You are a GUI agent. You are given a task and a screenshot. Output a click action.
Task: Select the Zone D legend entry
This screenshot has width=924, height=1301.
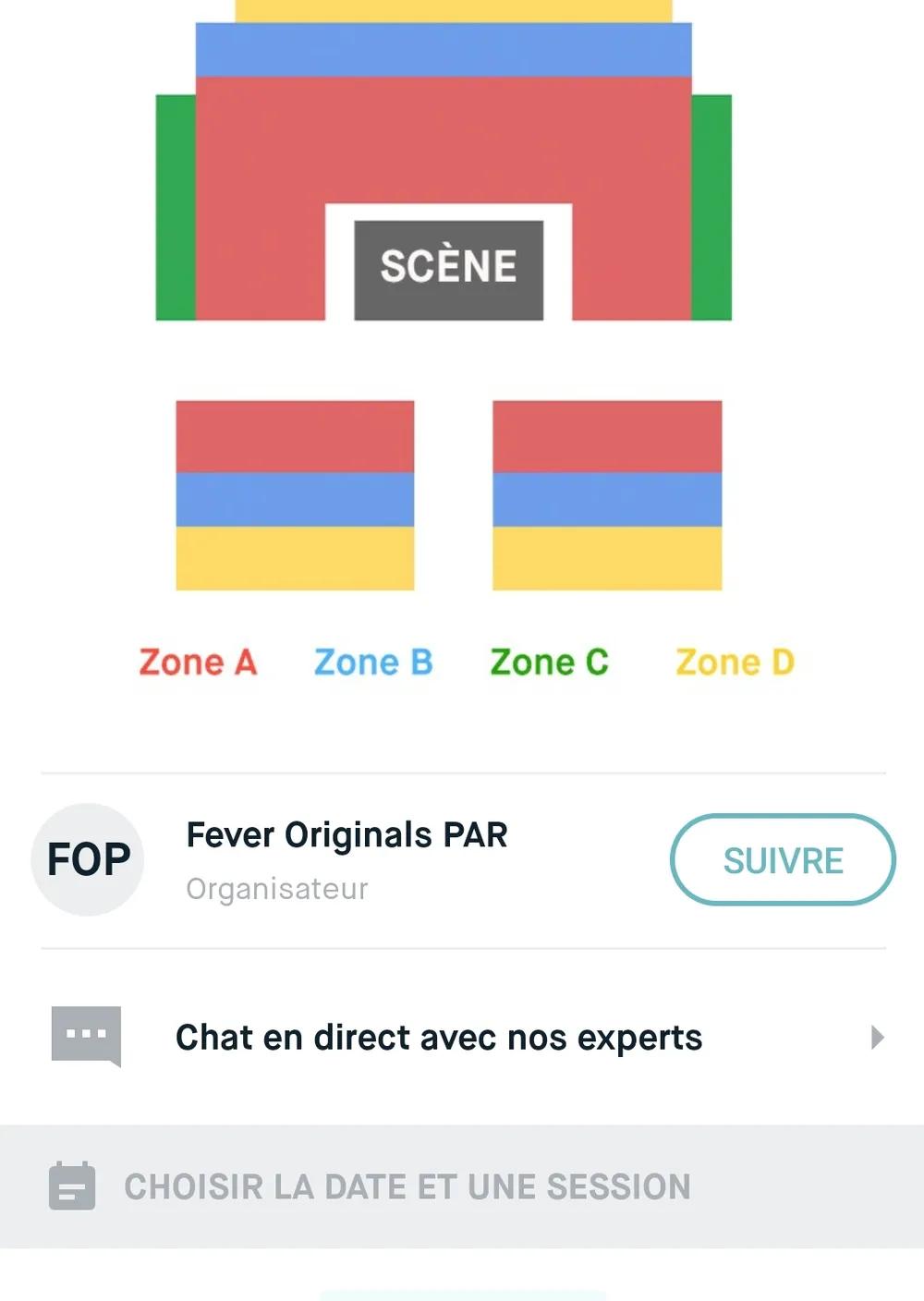[733, 662]
